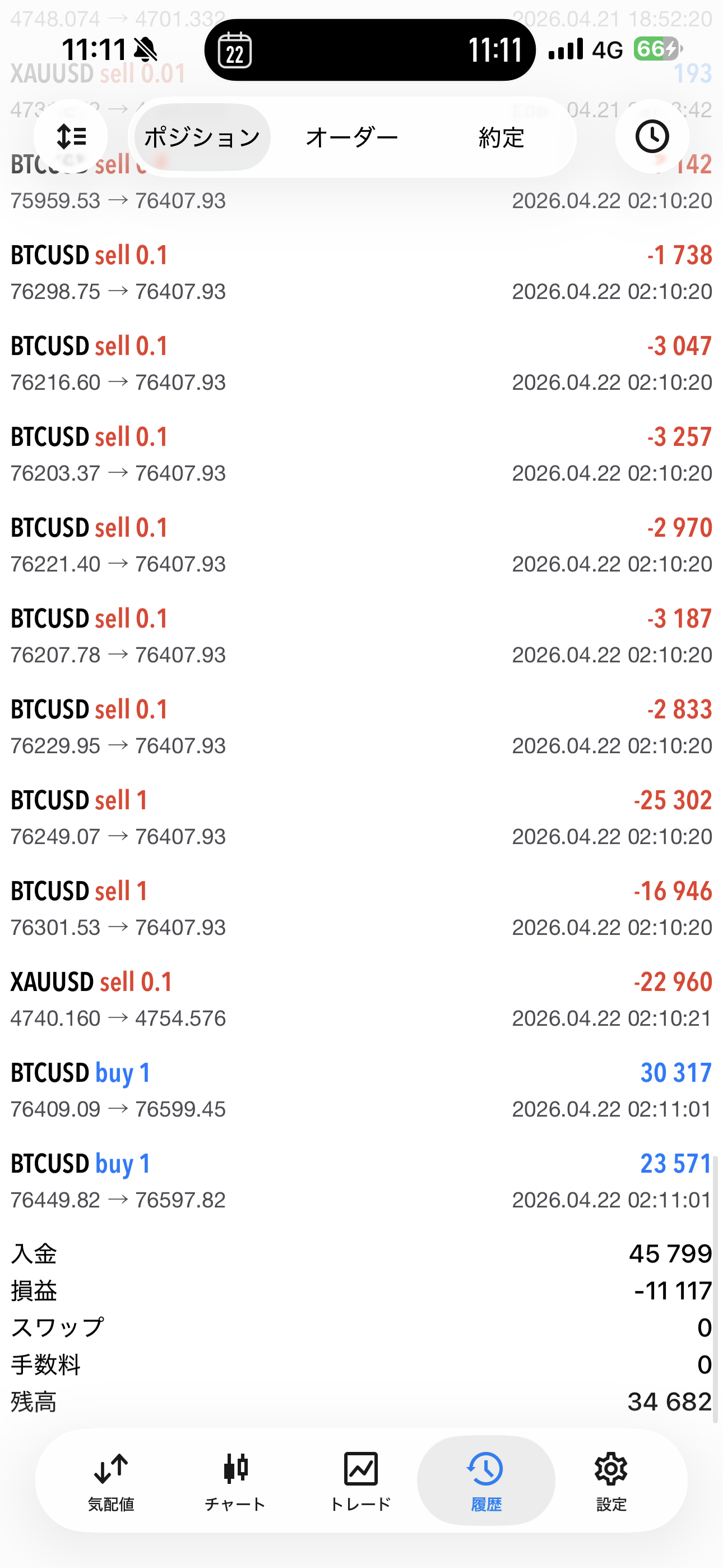Screen dimensions: 723x1568
Task: Expand the BTCUSD sell 1 trade at 76301.53
Action: [361, 908]
